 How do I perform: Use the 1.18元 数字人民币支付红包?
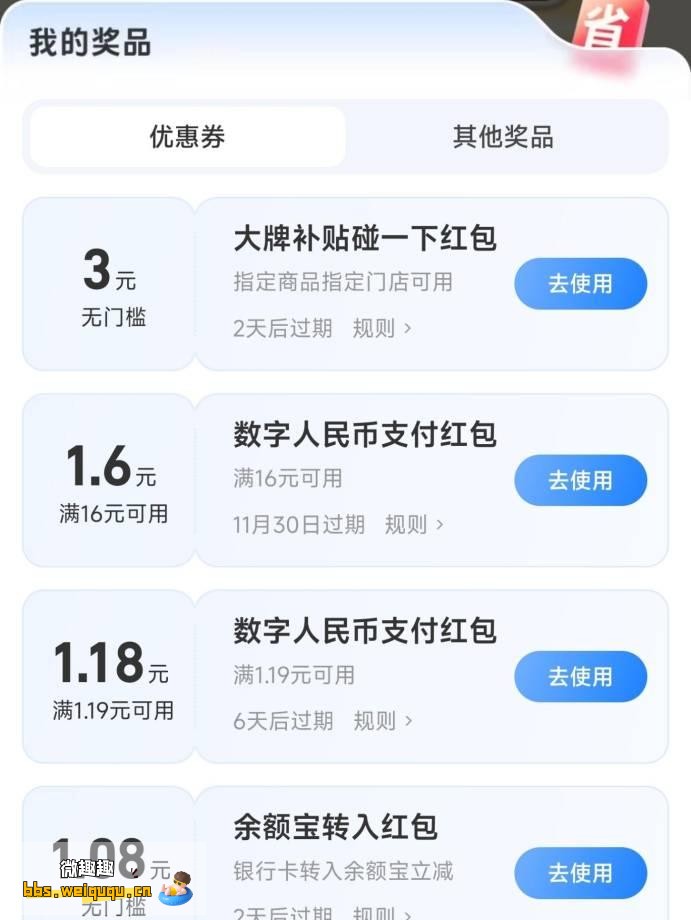coord(580,677)
